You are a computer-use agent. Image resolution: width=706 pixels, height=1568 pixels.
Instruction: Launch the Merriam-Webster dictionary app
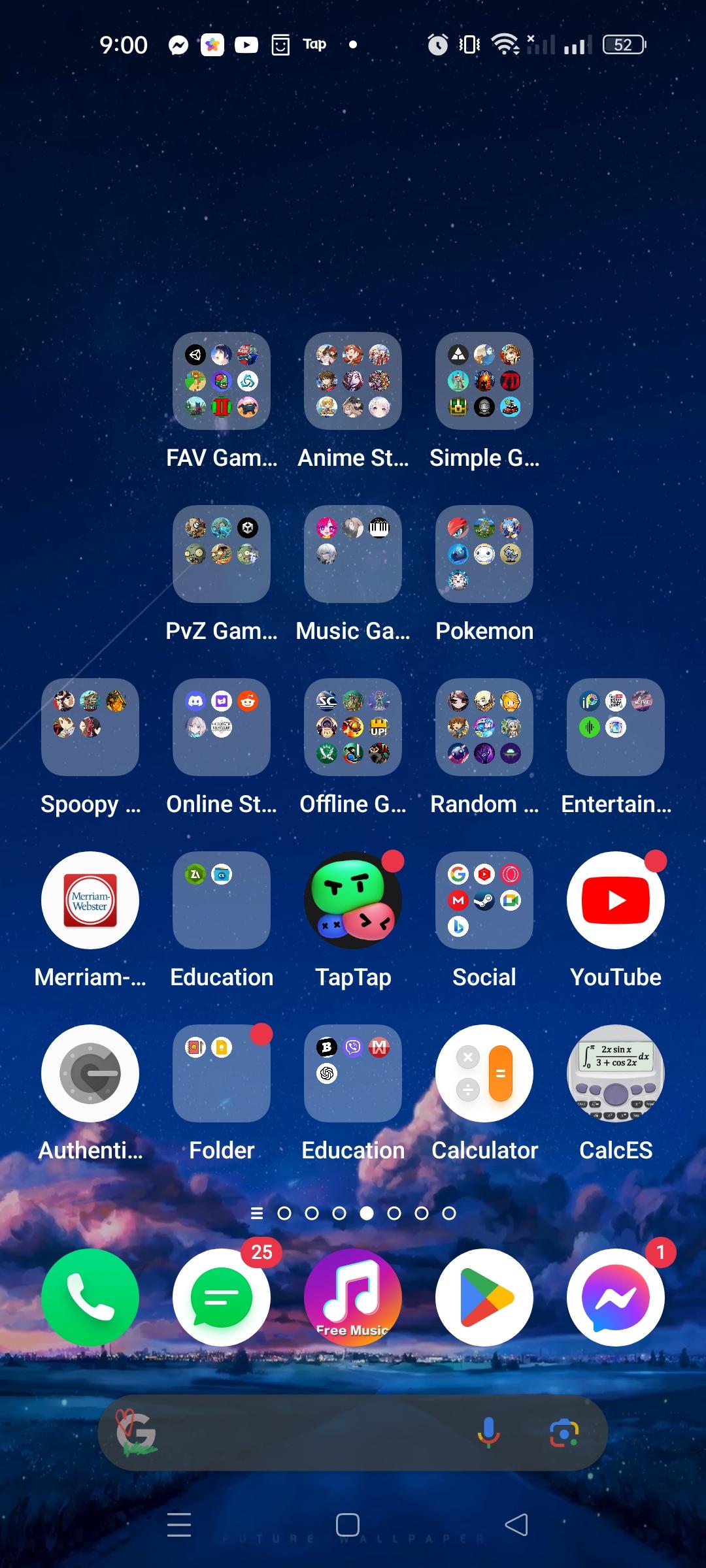coord(90,900)
